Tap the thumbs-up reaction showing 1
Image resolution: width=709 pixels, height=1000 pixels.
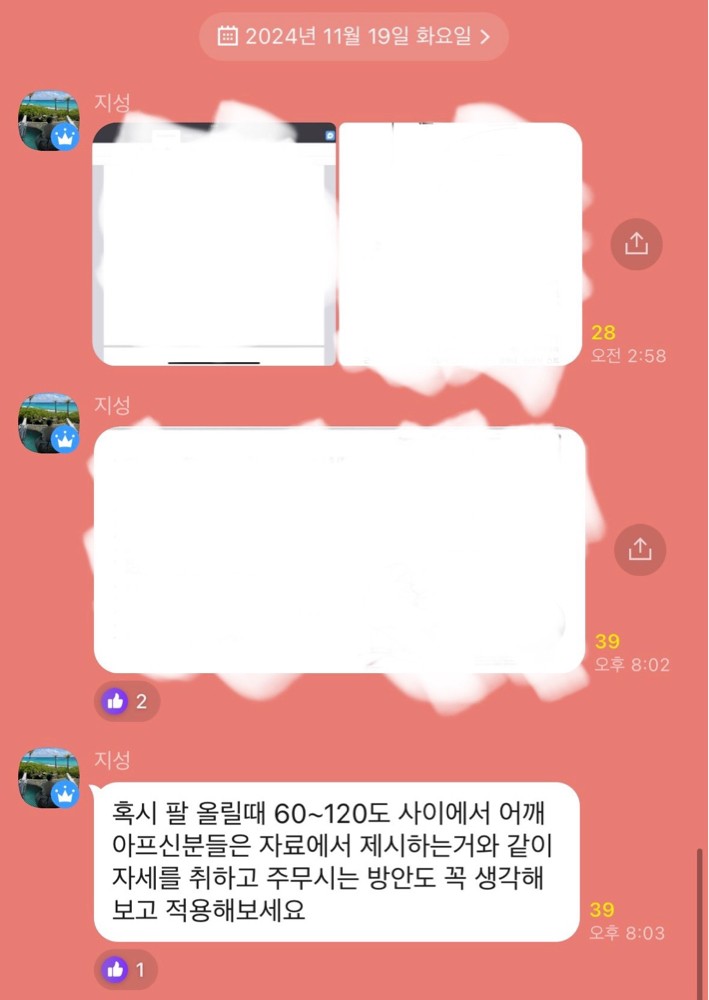click(127, 968)
